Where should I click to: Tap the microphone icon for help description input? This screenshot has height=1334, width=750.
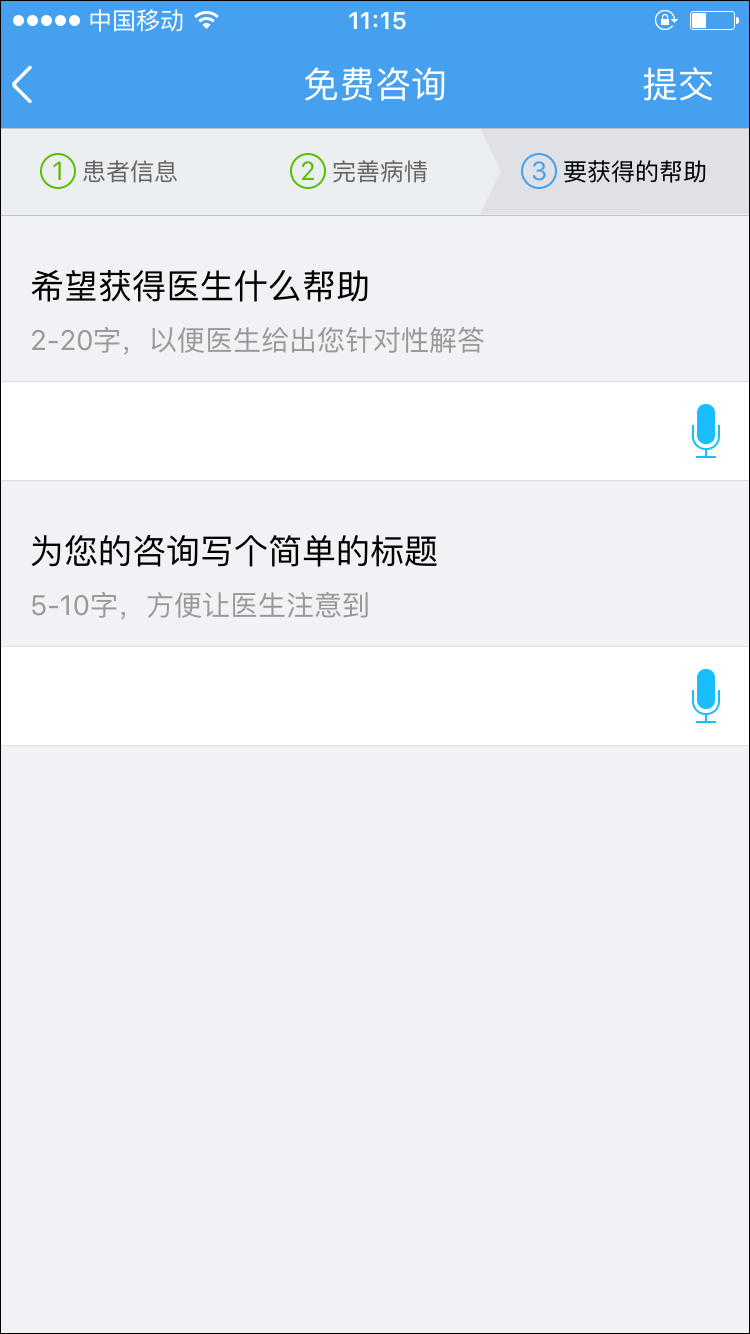(x=706, y=431)
